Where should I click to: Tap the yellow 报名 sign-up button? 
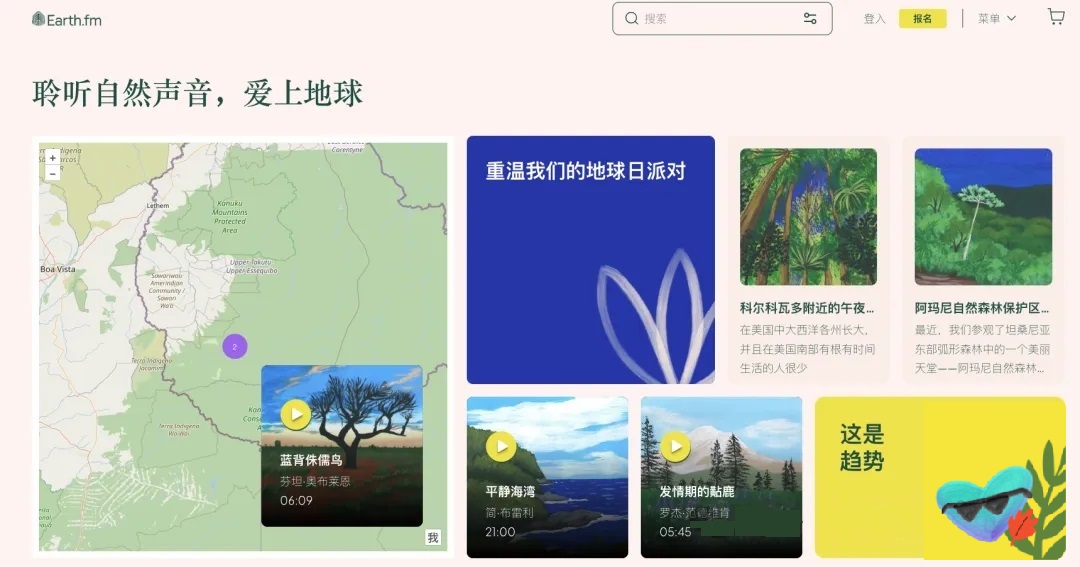coord(922,19)
